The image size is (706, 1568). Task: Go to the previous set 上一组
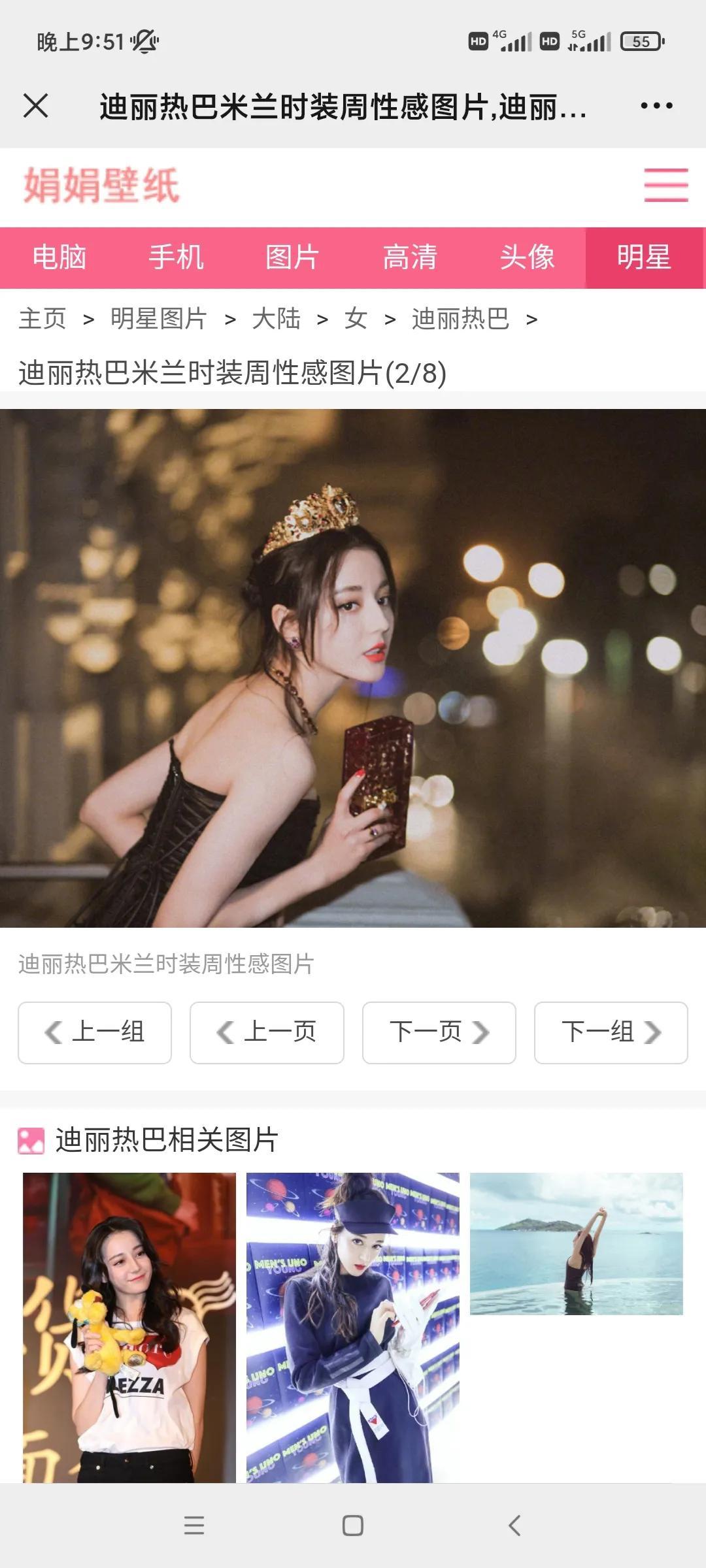click(x=95, y=1032)
